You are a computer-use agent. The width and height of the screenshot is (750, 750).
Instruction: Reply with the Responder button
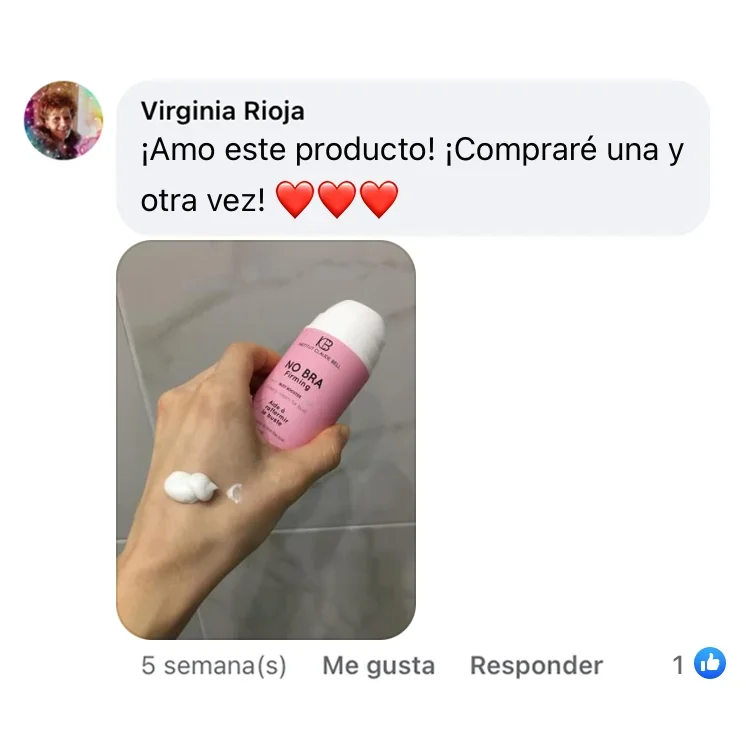(x=536, y=666)
